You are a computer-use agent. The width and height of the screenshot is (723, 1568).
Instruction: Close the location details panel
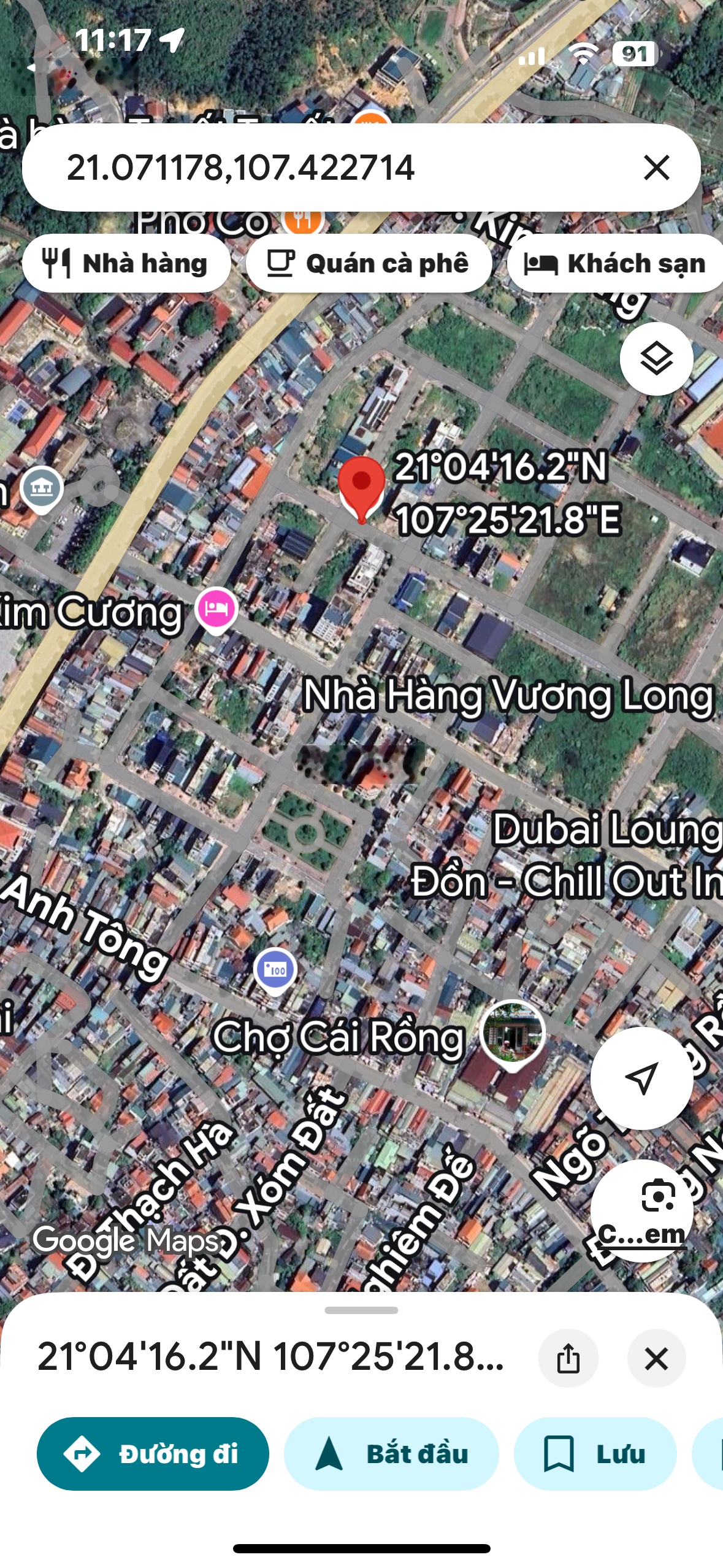[656, 1358]
